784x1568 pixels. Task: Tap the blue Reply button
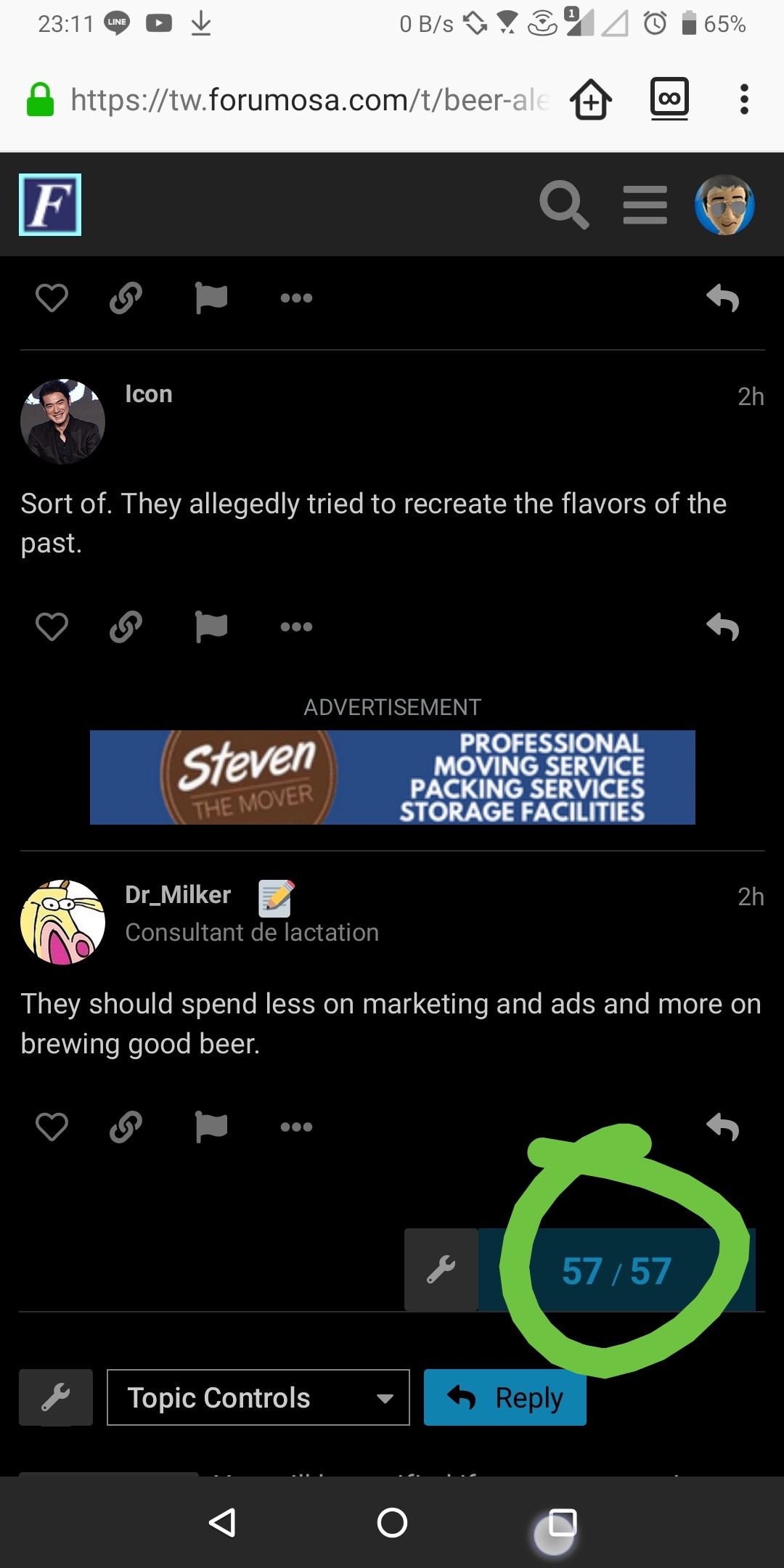coord(505,1397)
